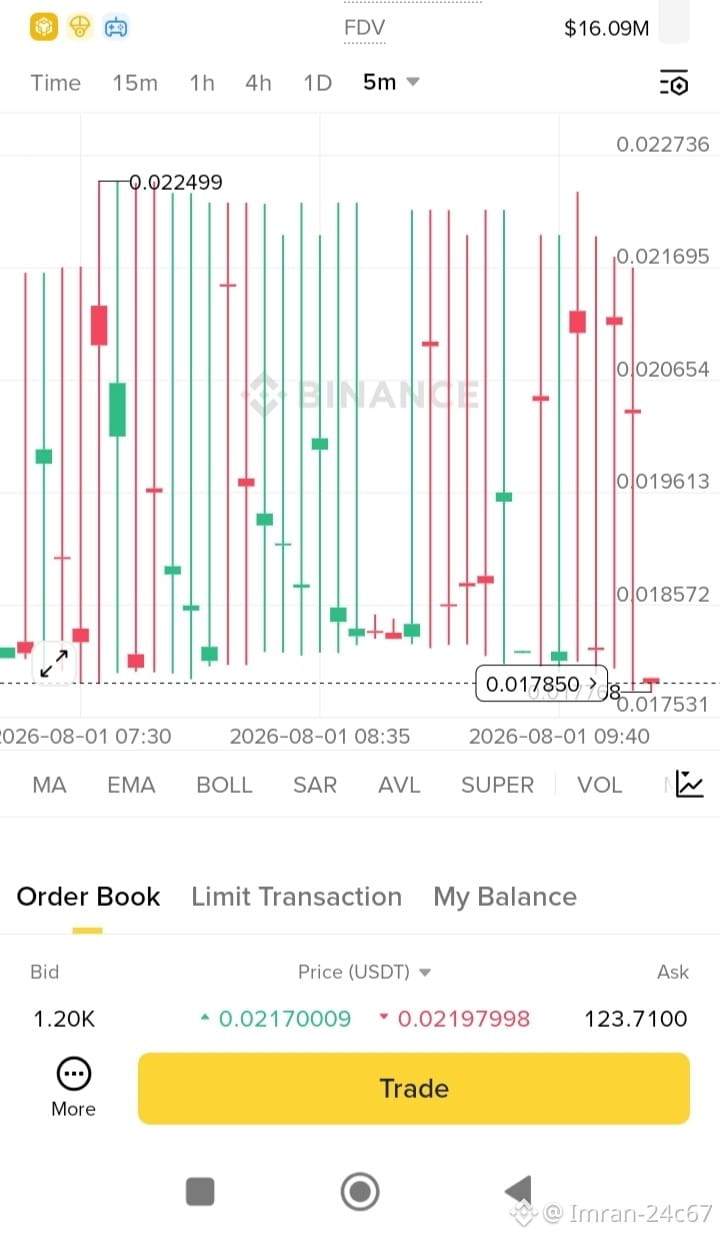Tap the 0.017850 current price label

[x=542, y=685]
